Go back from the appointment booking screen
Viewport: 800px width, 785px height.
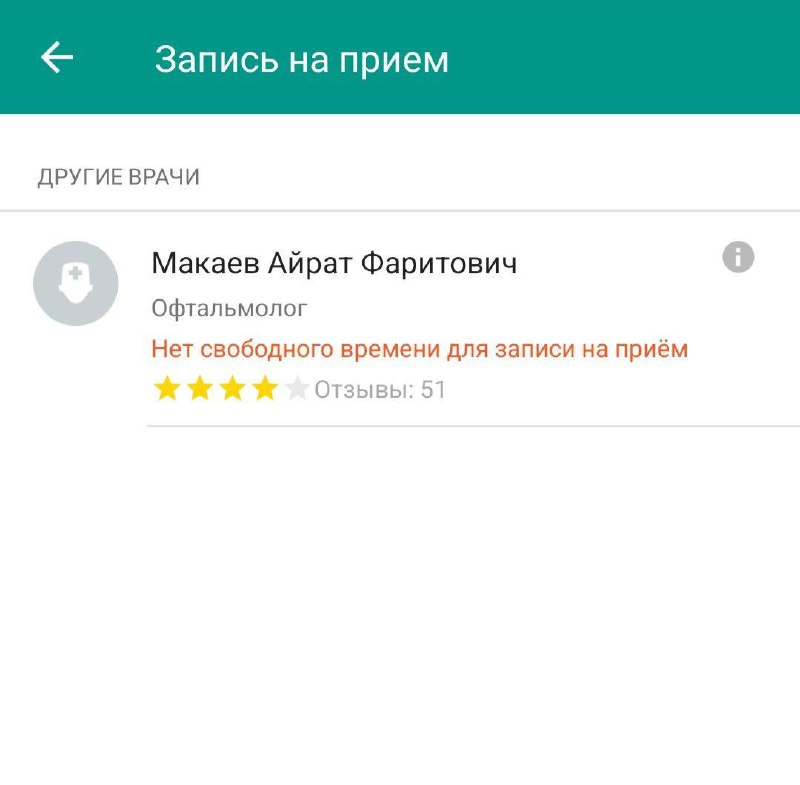tap(57, 58)
